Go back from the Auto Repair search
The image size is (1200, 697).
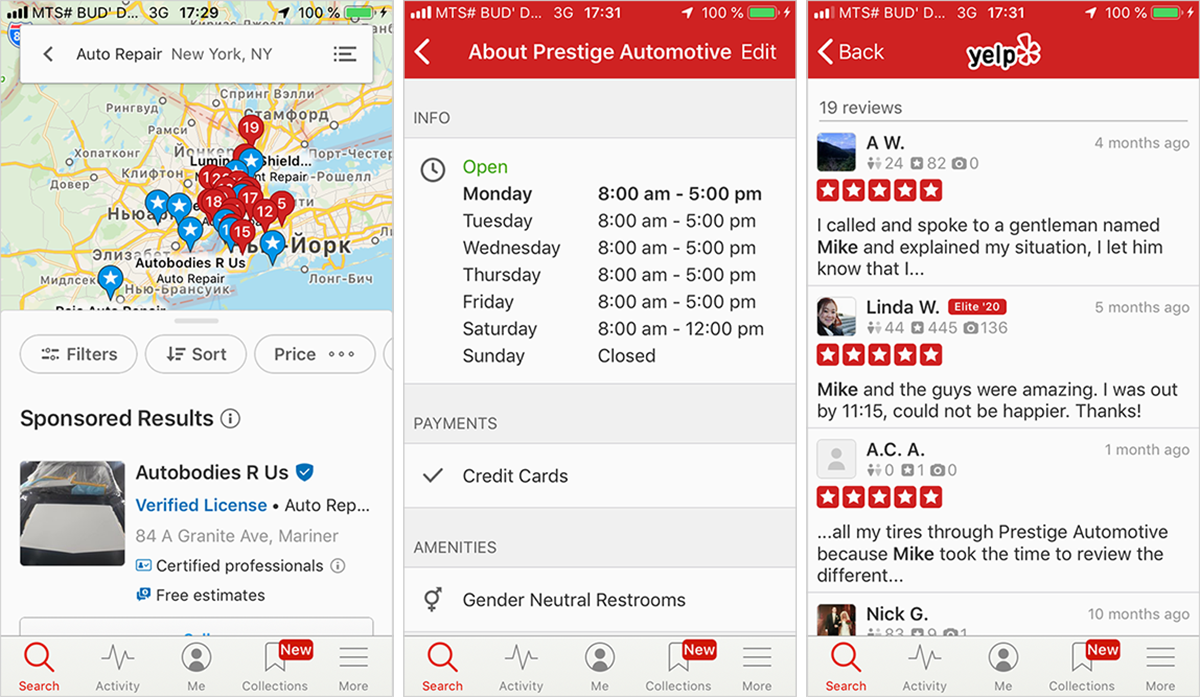point(48,54)
